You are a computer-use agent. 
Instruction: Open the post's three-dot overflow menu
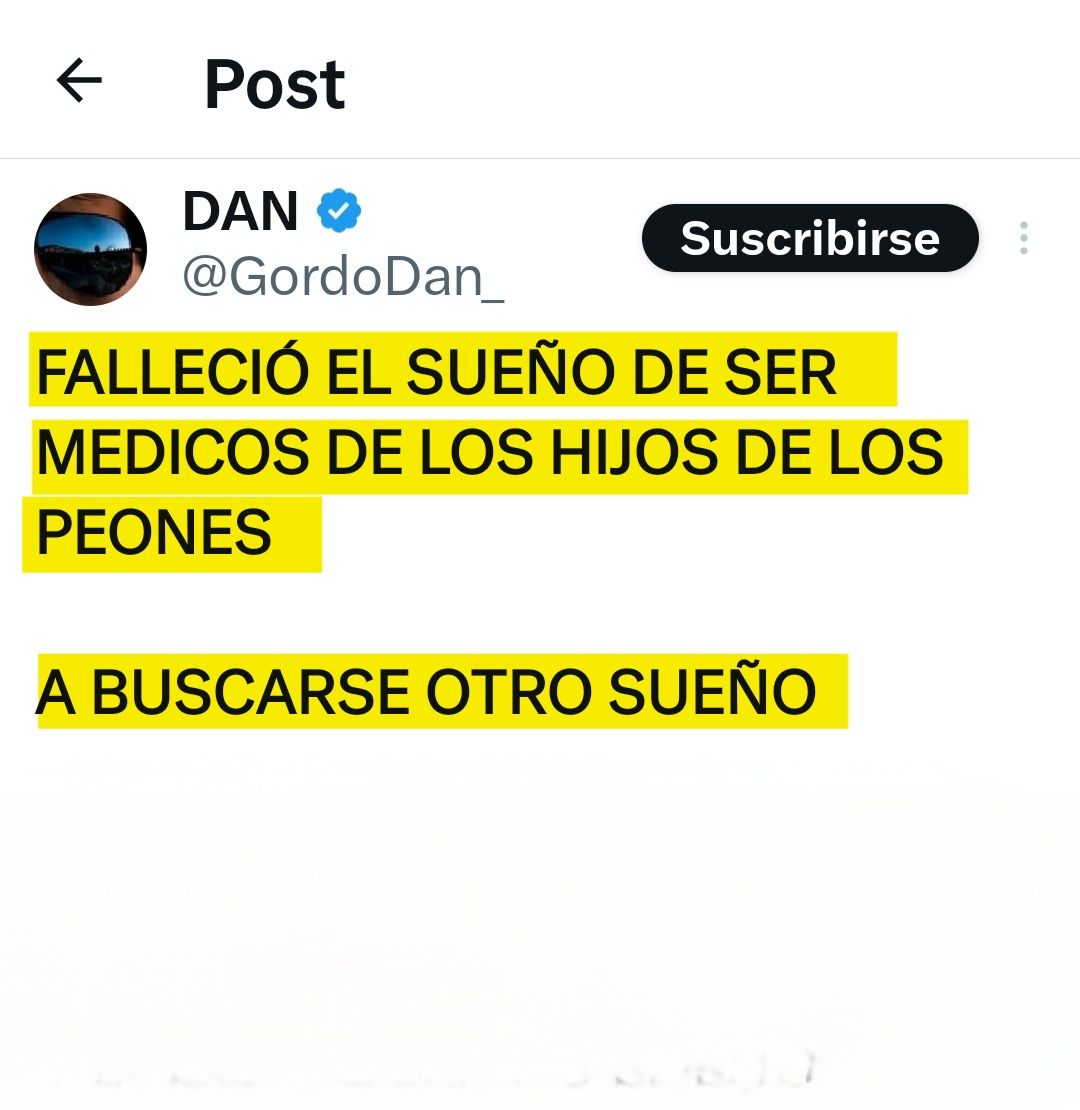(1023, 238)
